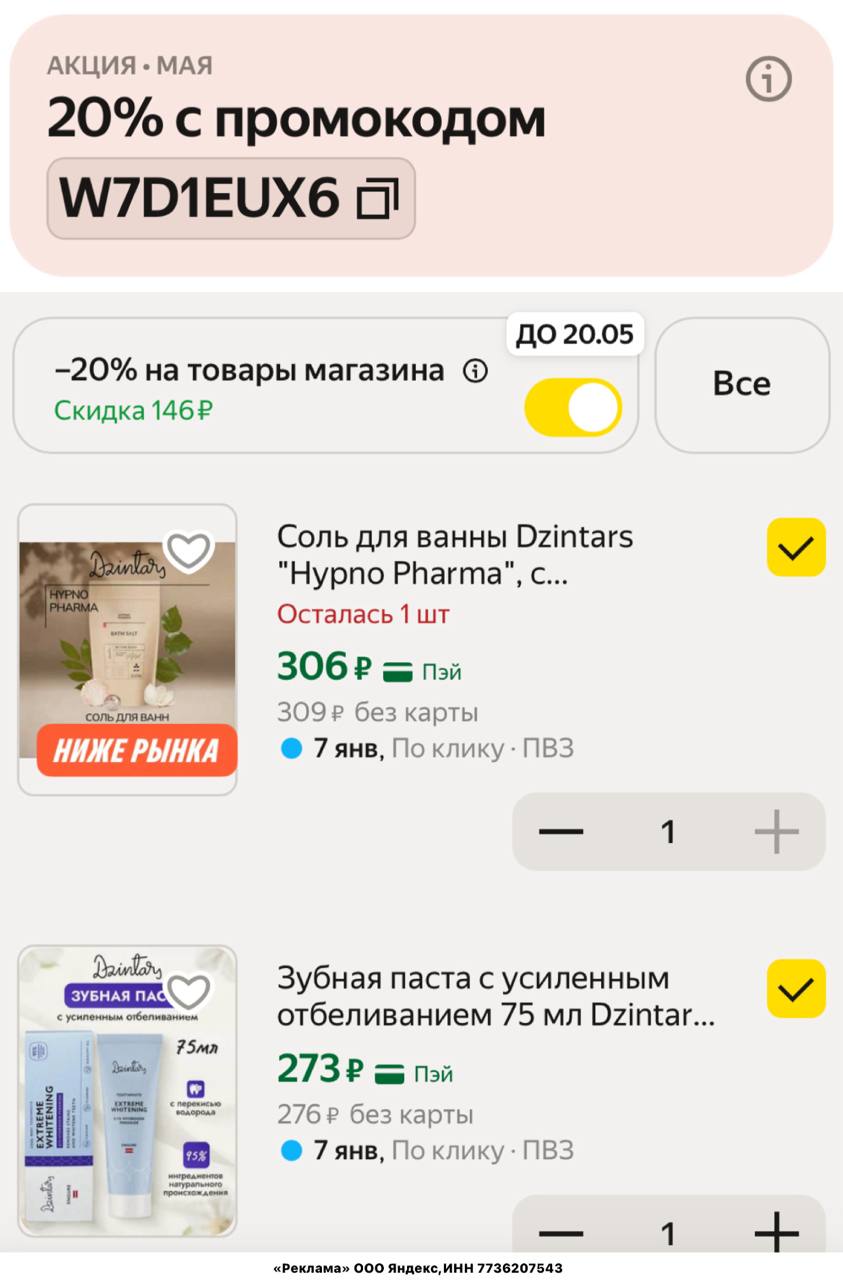Viewport: 843px width, 1280px height.
Task: Disable the −20% store discount switch
Action: [573, 408]
